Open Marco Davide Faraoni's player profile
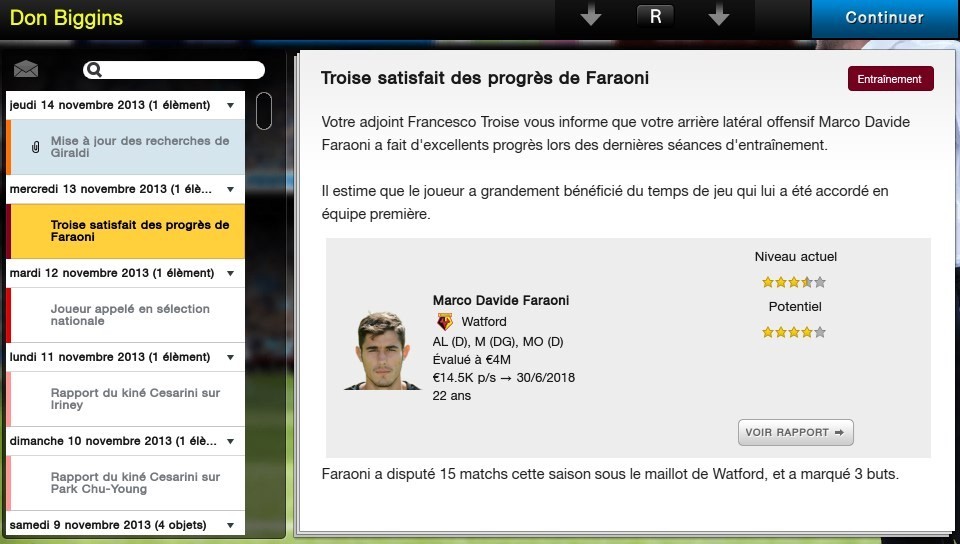This screenshot has height=544, width=960. pyautogui.click(x=500, y=300)
